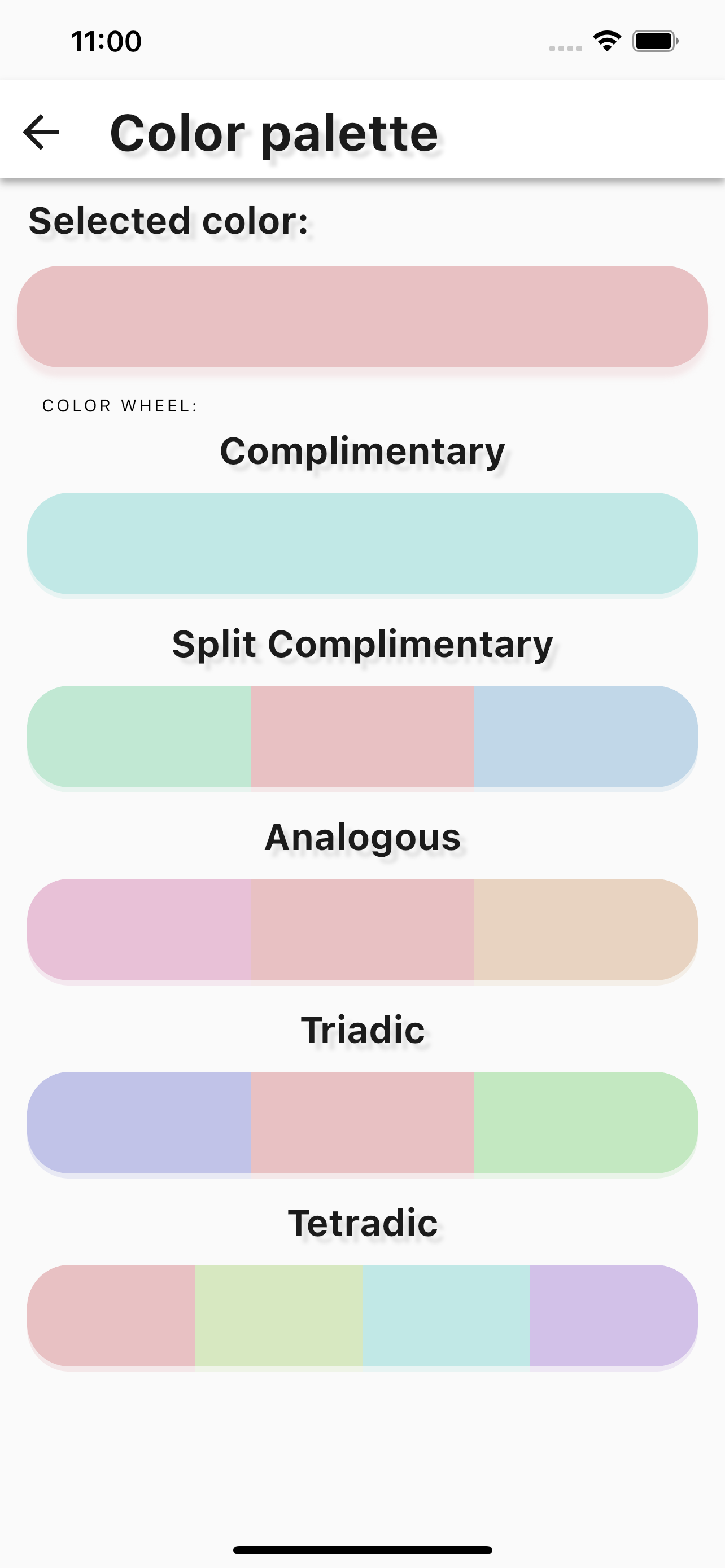The image size is (725, 1568).
Task: Choose the Analogous pink-purple swatch
Action: click(x=139, y=930)
